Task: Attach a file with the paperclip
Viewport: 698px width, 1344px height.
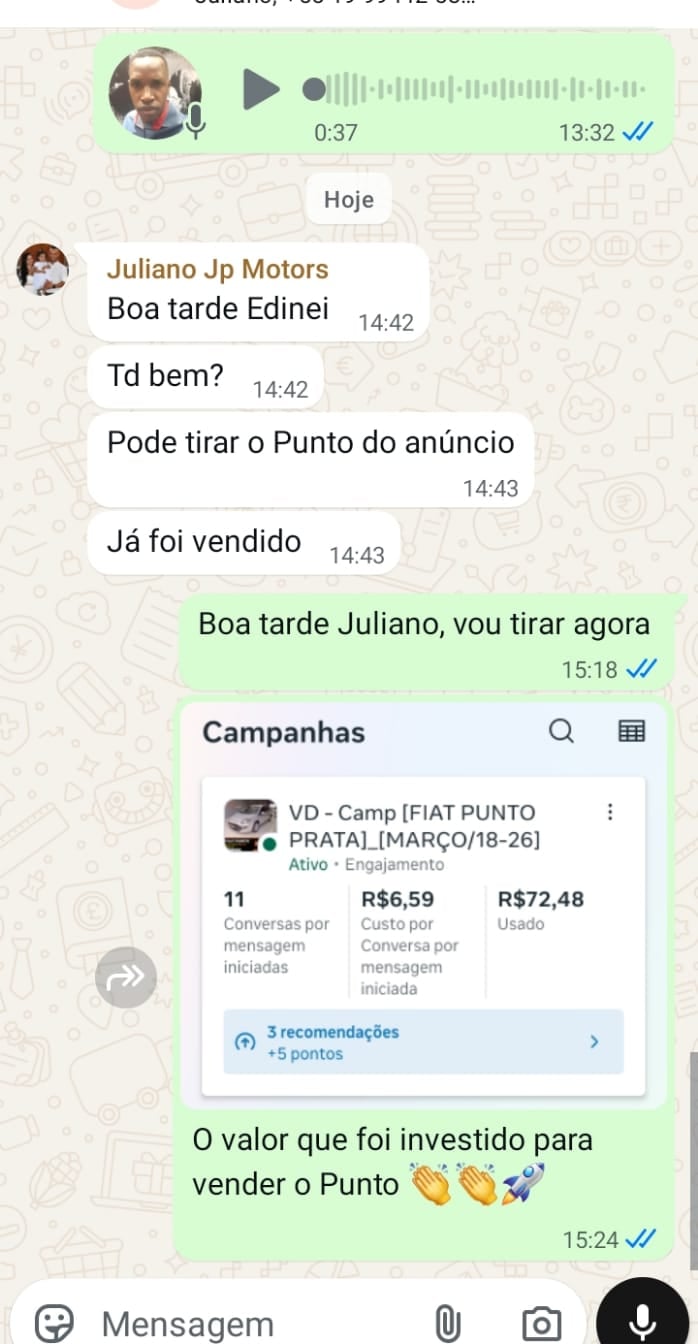Action: click(x=447, y=1323)
